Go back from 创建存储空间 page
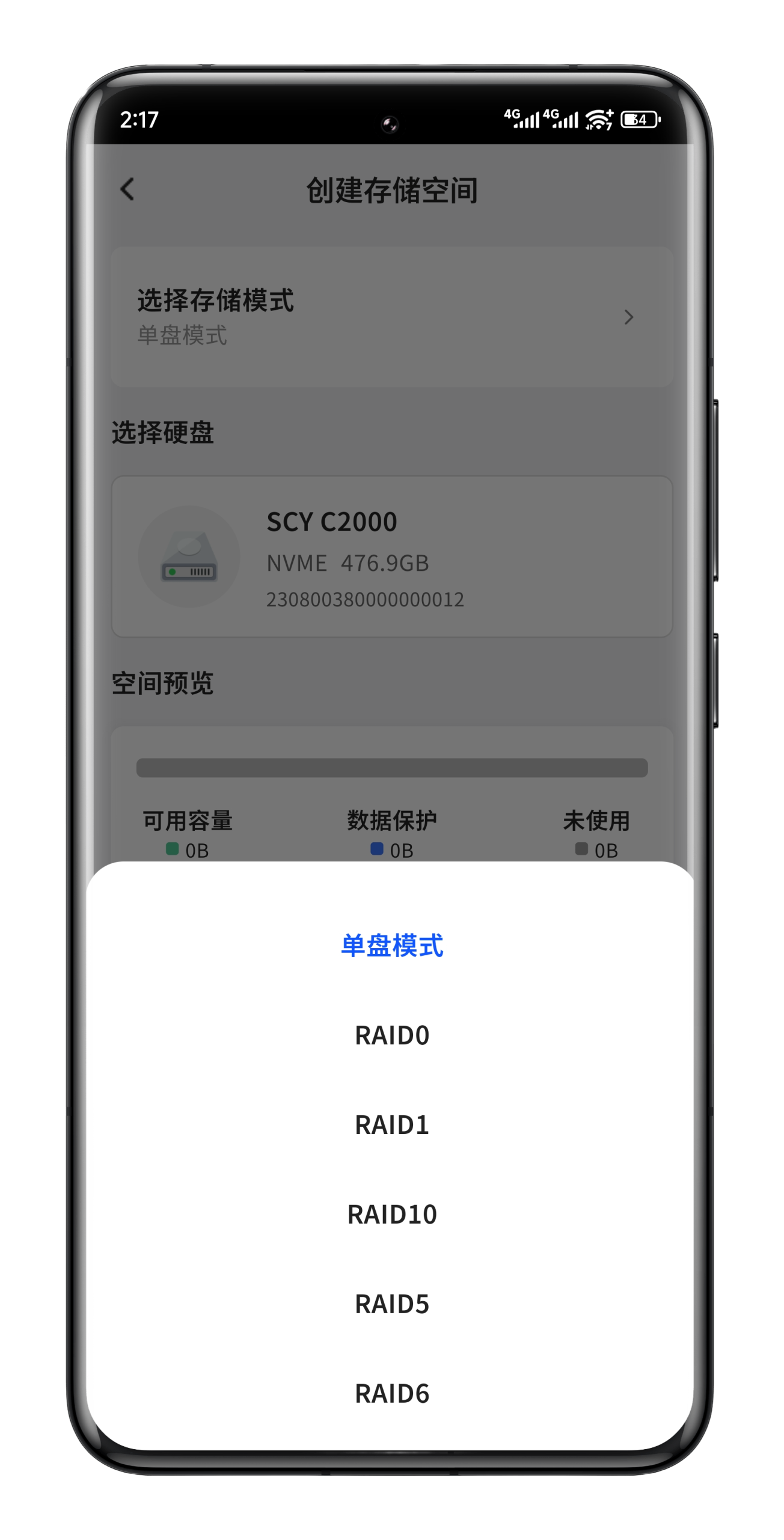The image size is (784, 1540). click(127, 189)
